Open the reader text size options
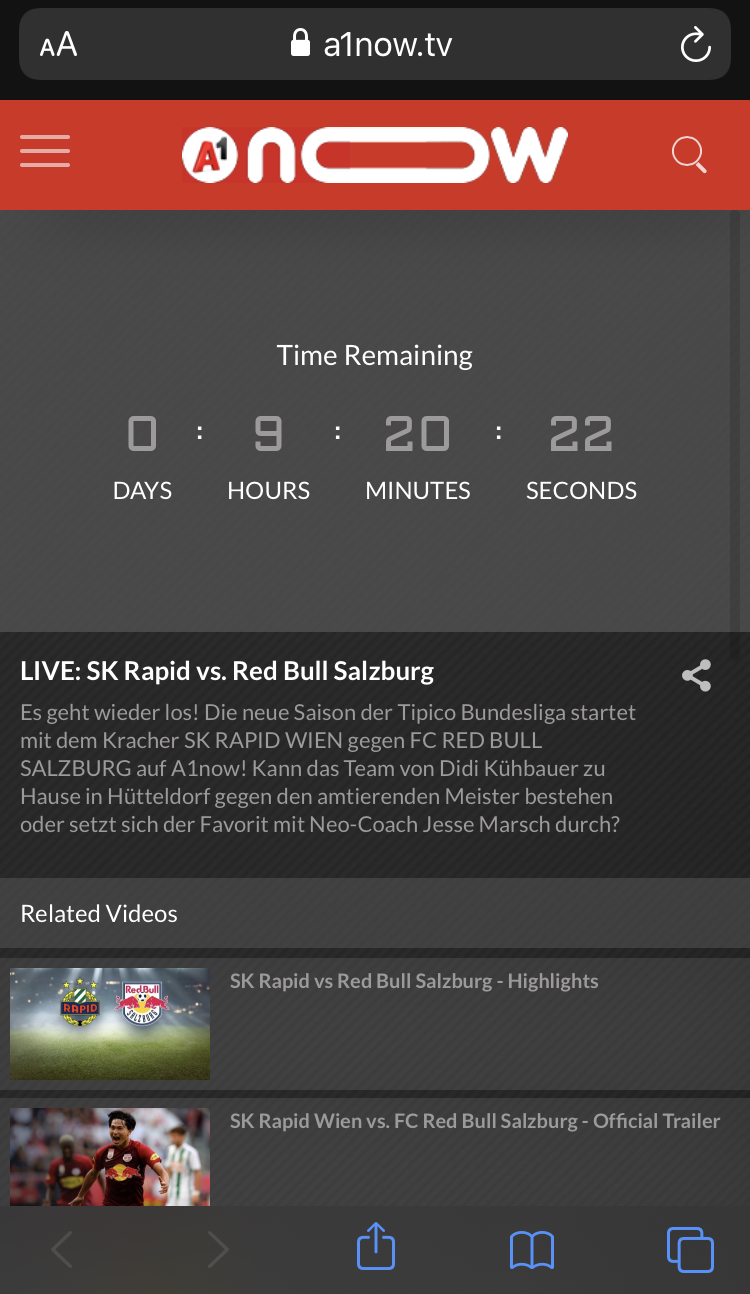 coord(58,45)
